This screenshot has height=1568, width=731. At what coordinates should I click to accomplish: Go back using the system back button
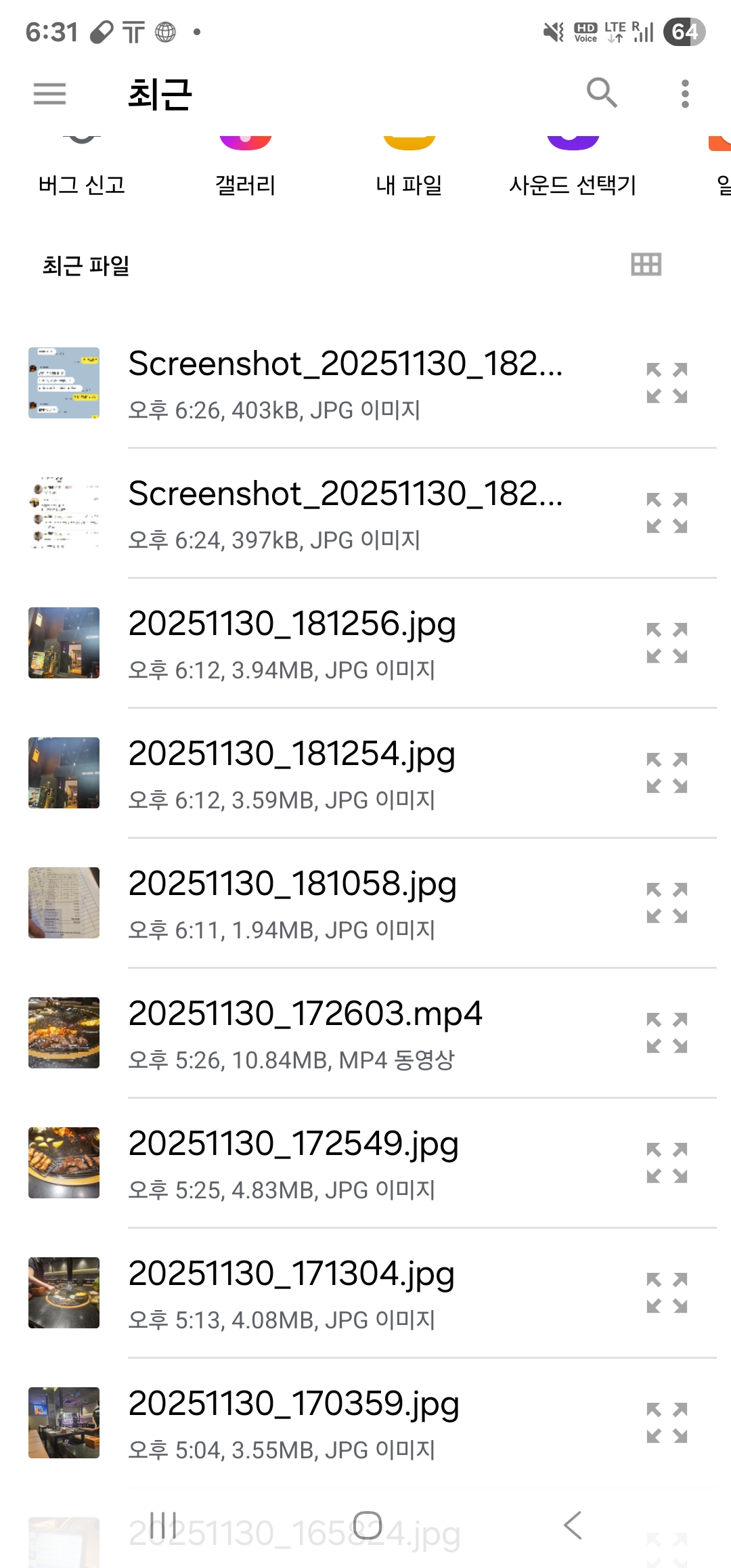tap(573, 1525)
